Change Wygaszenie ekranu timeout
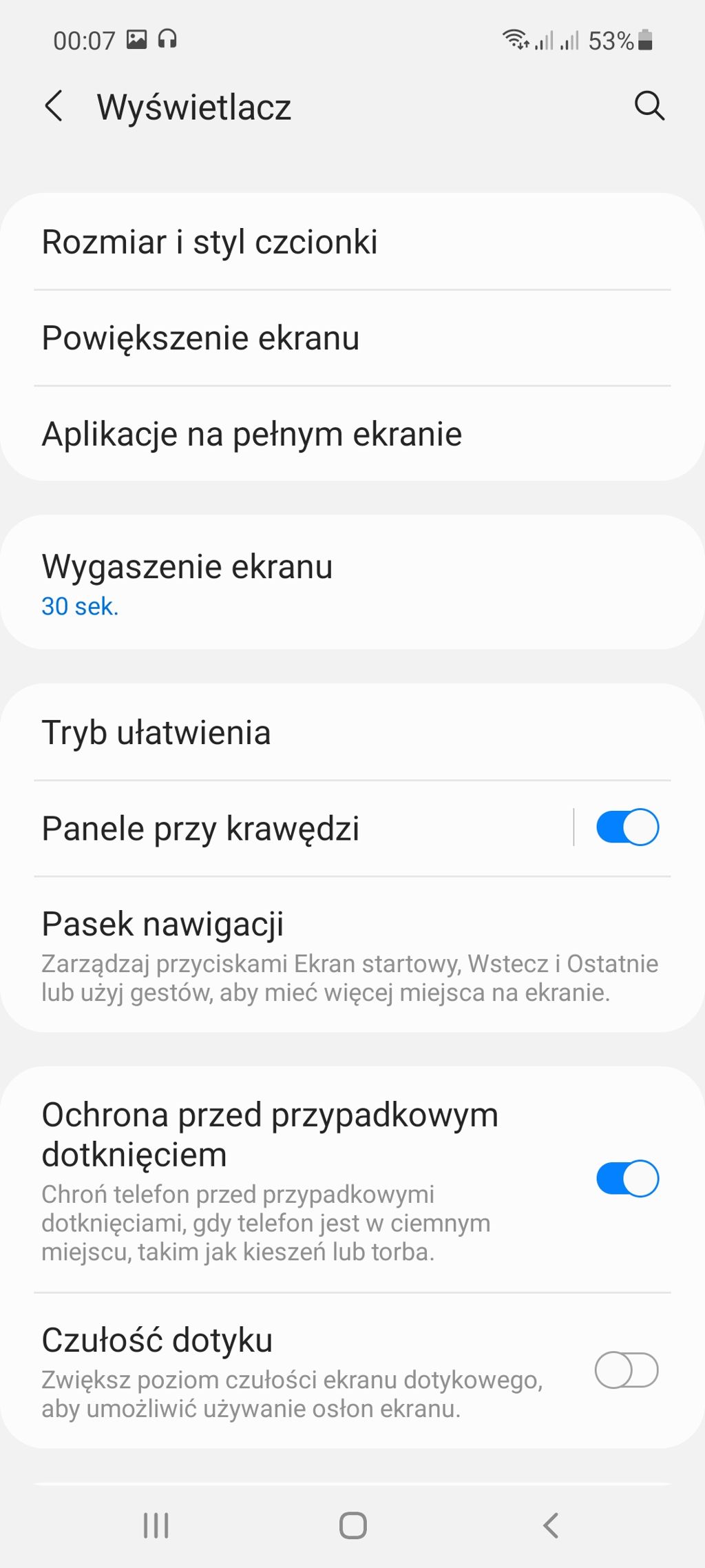This screenshot has width=705, height=1568. tap(187, 583)
